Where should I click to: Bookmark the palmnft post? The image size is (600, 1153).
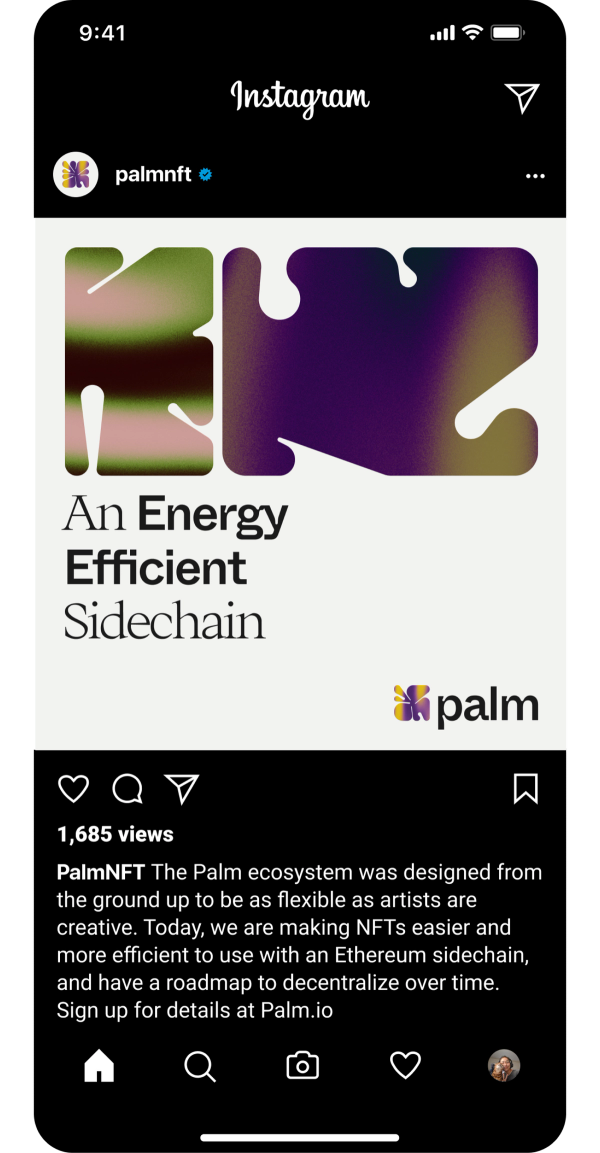click(525, 789)
